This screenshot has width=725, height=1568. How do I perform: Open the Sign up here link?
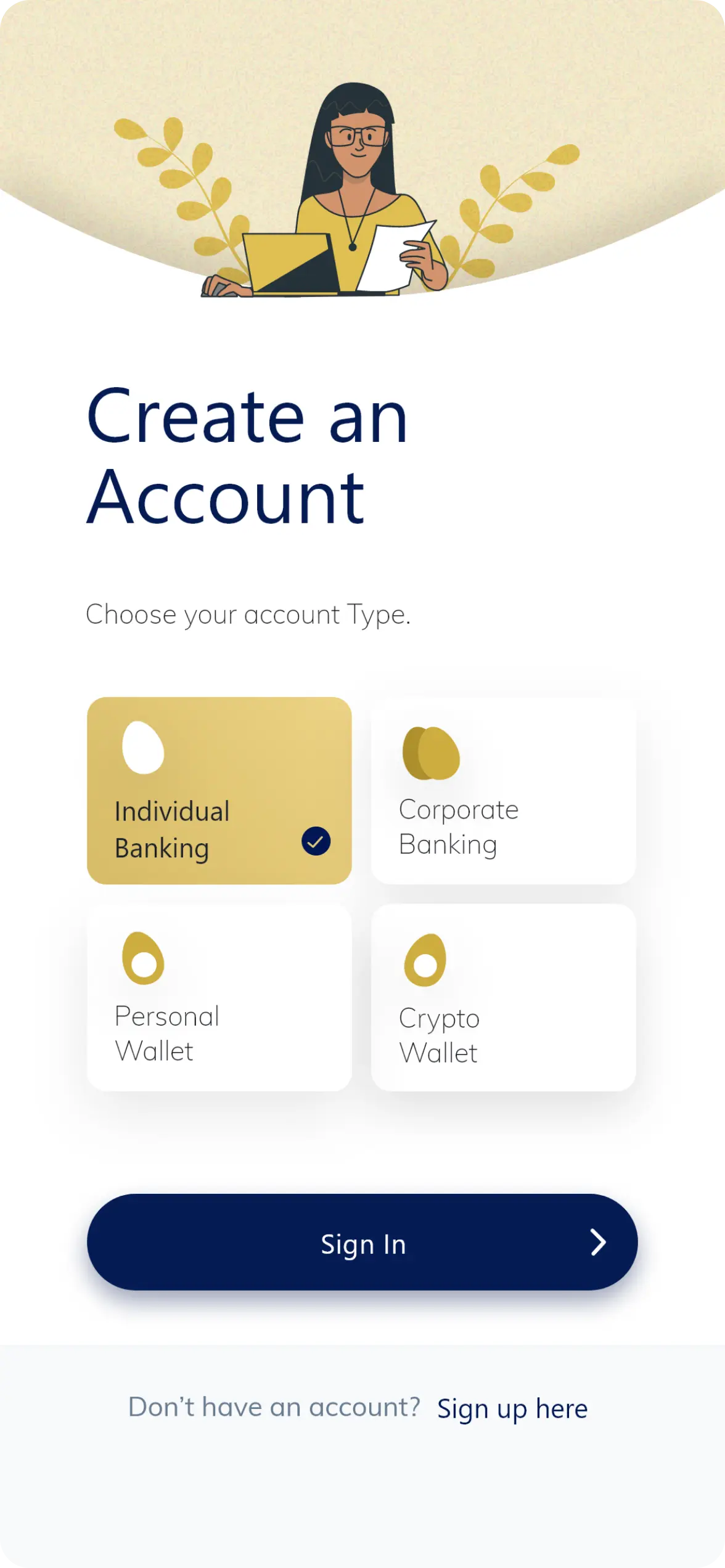tap(512, 1409)
